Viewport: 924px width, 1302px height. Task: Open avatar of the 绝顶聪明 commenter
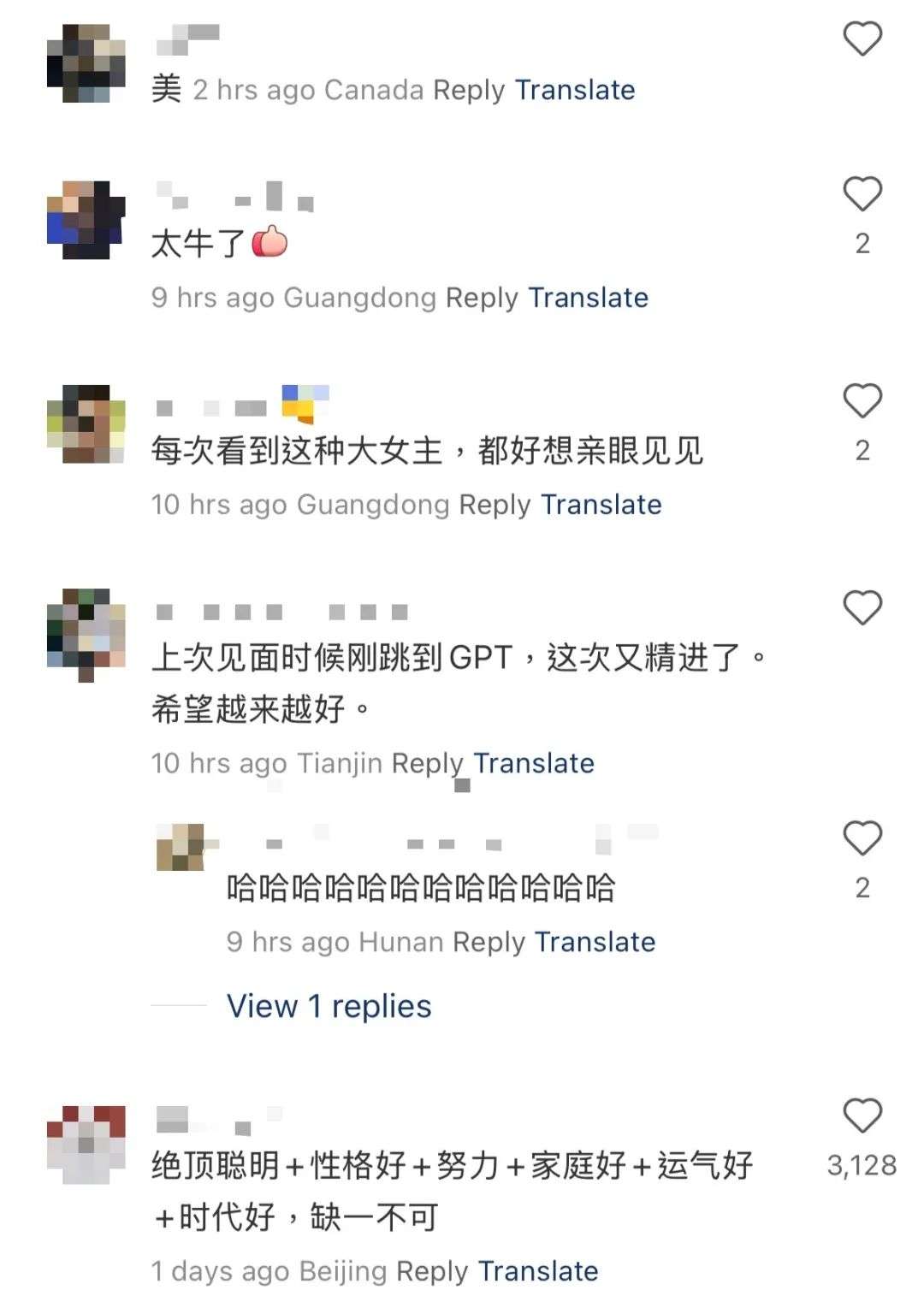[x=86, y=1145]
